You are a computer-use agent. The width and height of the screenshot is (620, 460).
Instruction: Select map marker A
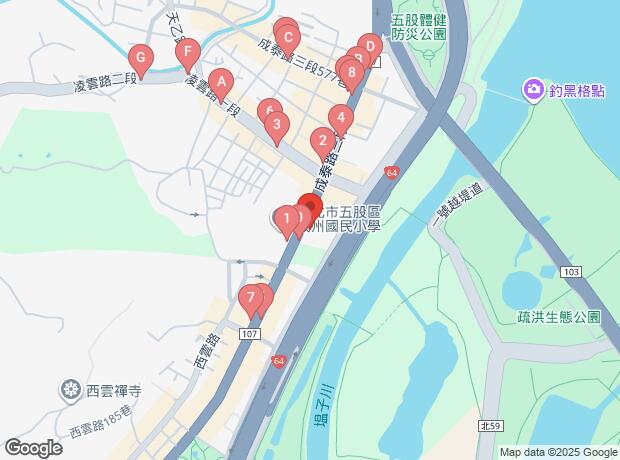click(x=224, y=81)
